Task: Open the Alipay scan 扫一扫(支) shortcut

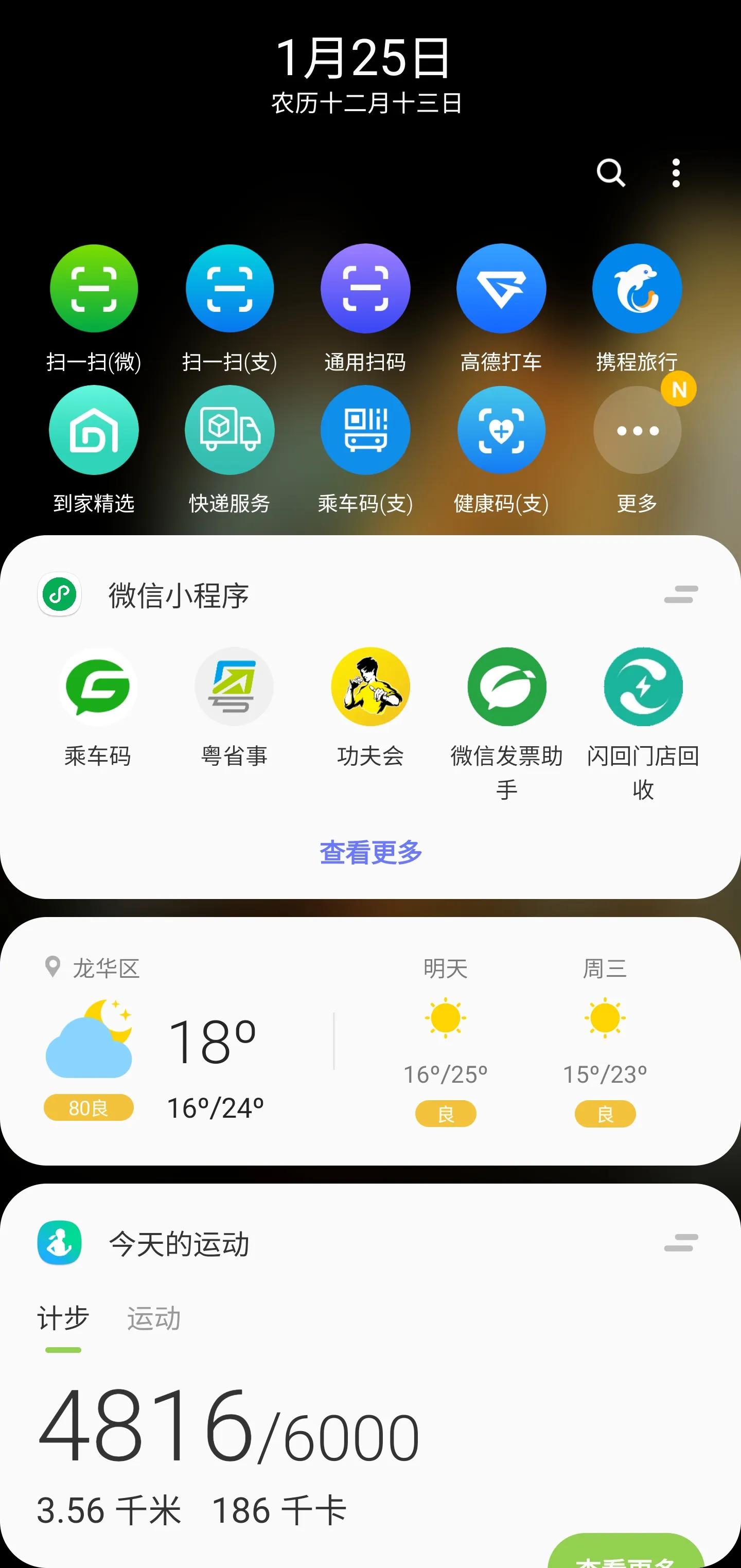Action: coord(229,289)
